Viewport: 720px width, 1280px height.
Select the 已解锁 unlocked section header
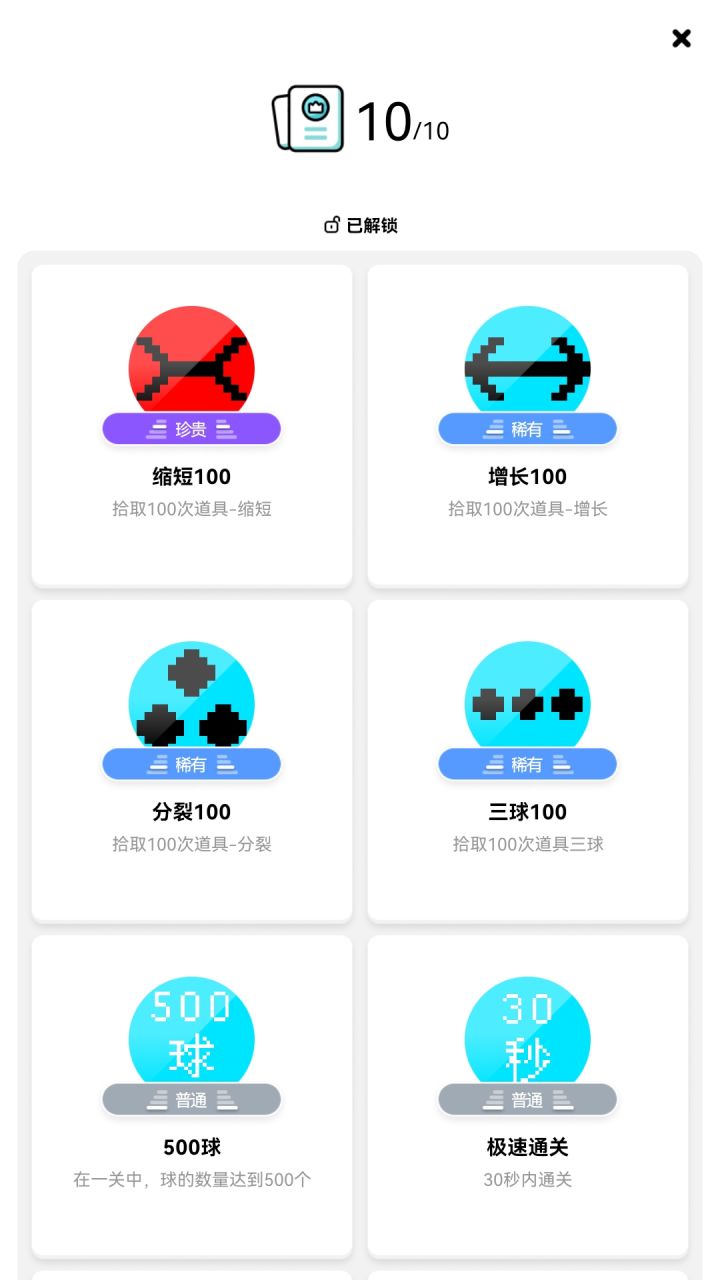360,225
